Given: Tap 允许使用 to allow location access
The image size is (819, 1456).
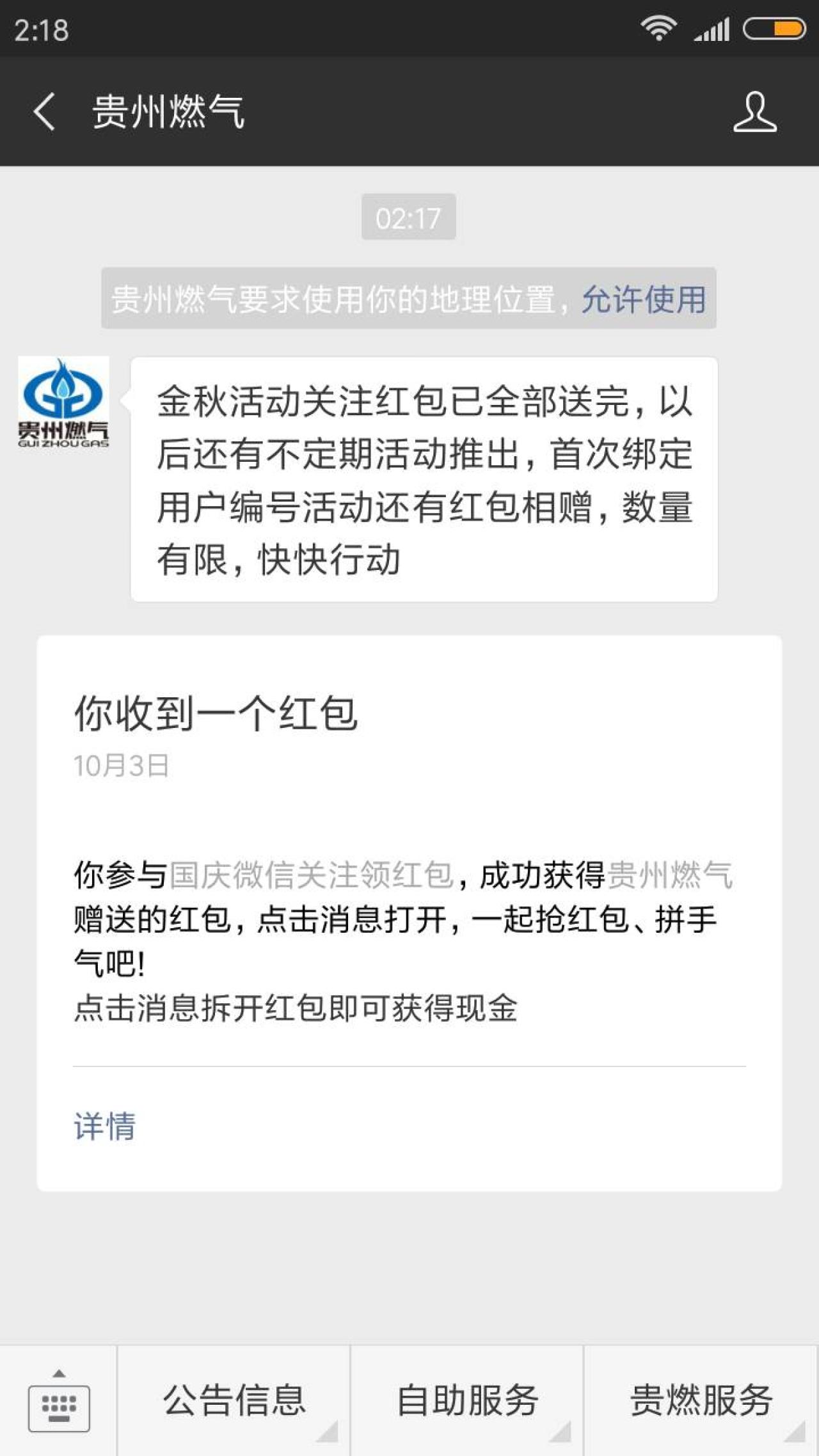Looking at the screenshot, I should point(643,299).
